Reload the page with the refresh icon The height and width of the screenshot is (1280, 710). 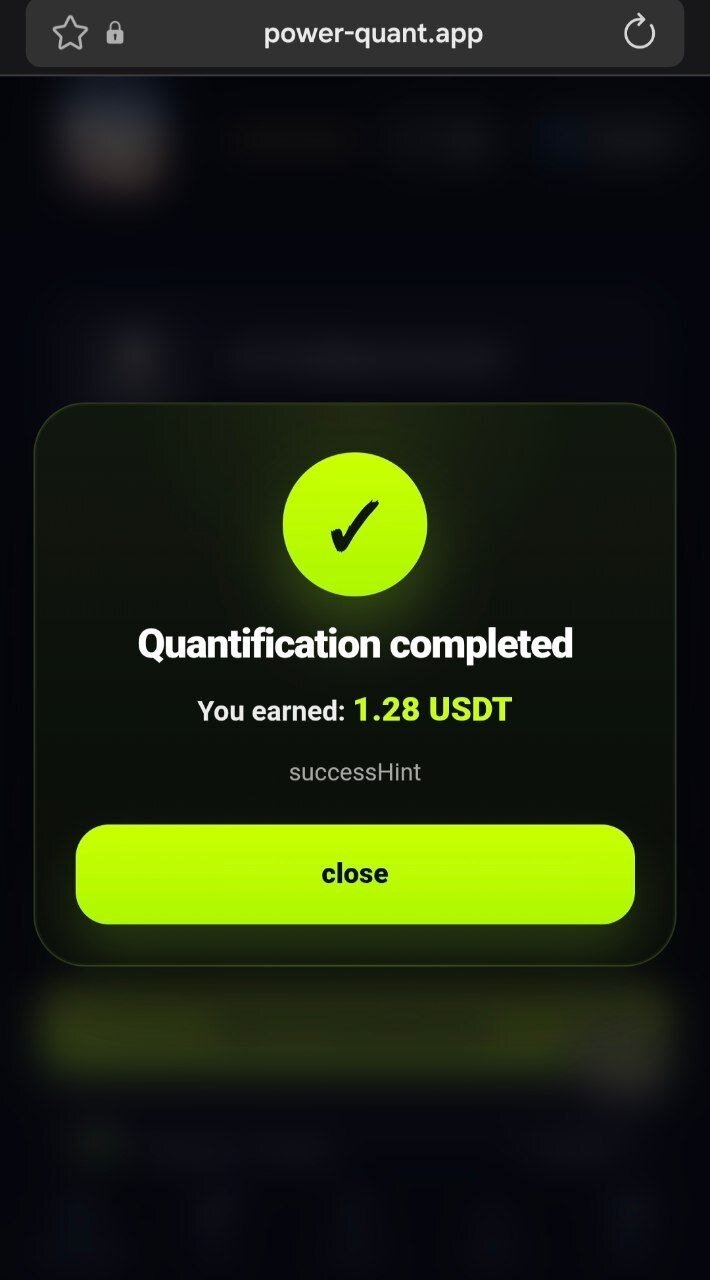click(x=639, y=34)
